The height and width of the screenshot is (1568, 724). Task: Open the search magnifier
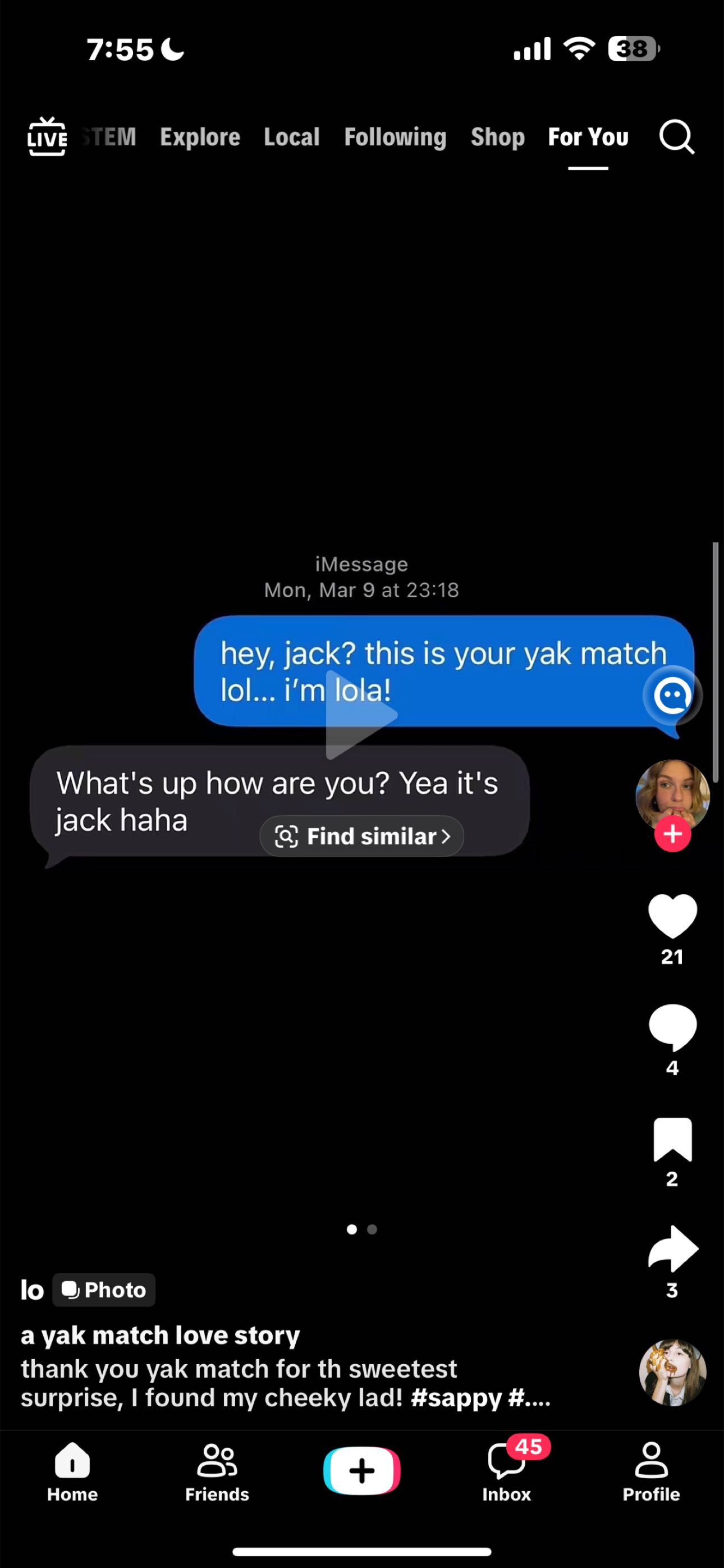coord(676,137)
